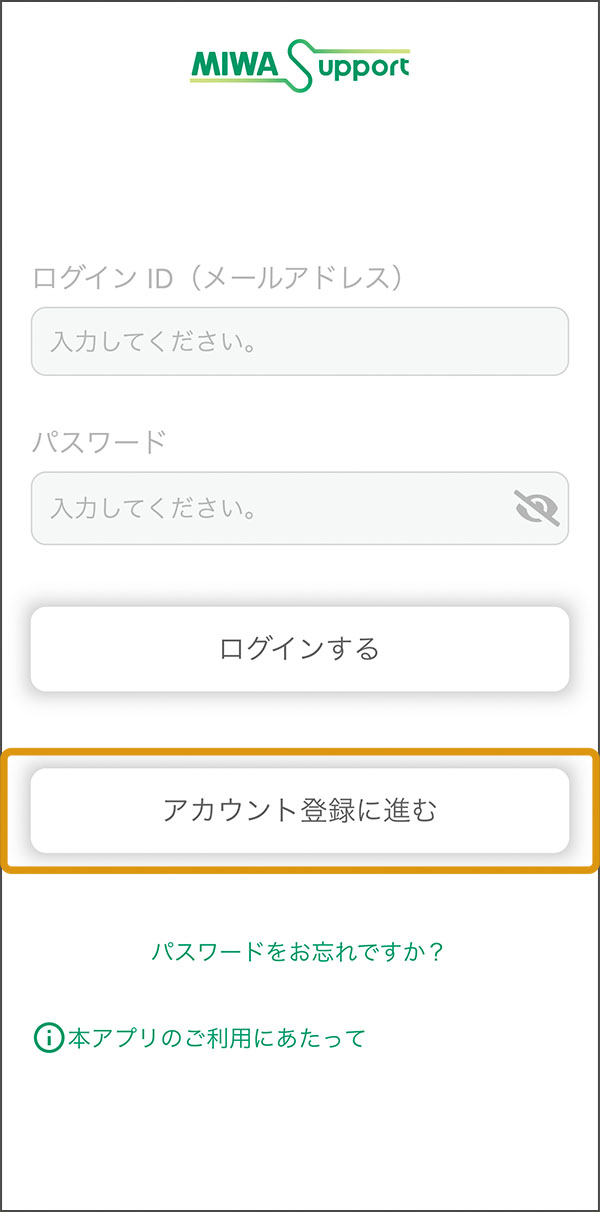Tap the login ID email field
The height and width of the screenshot is (1212, 600).
(x=300, y=341)
